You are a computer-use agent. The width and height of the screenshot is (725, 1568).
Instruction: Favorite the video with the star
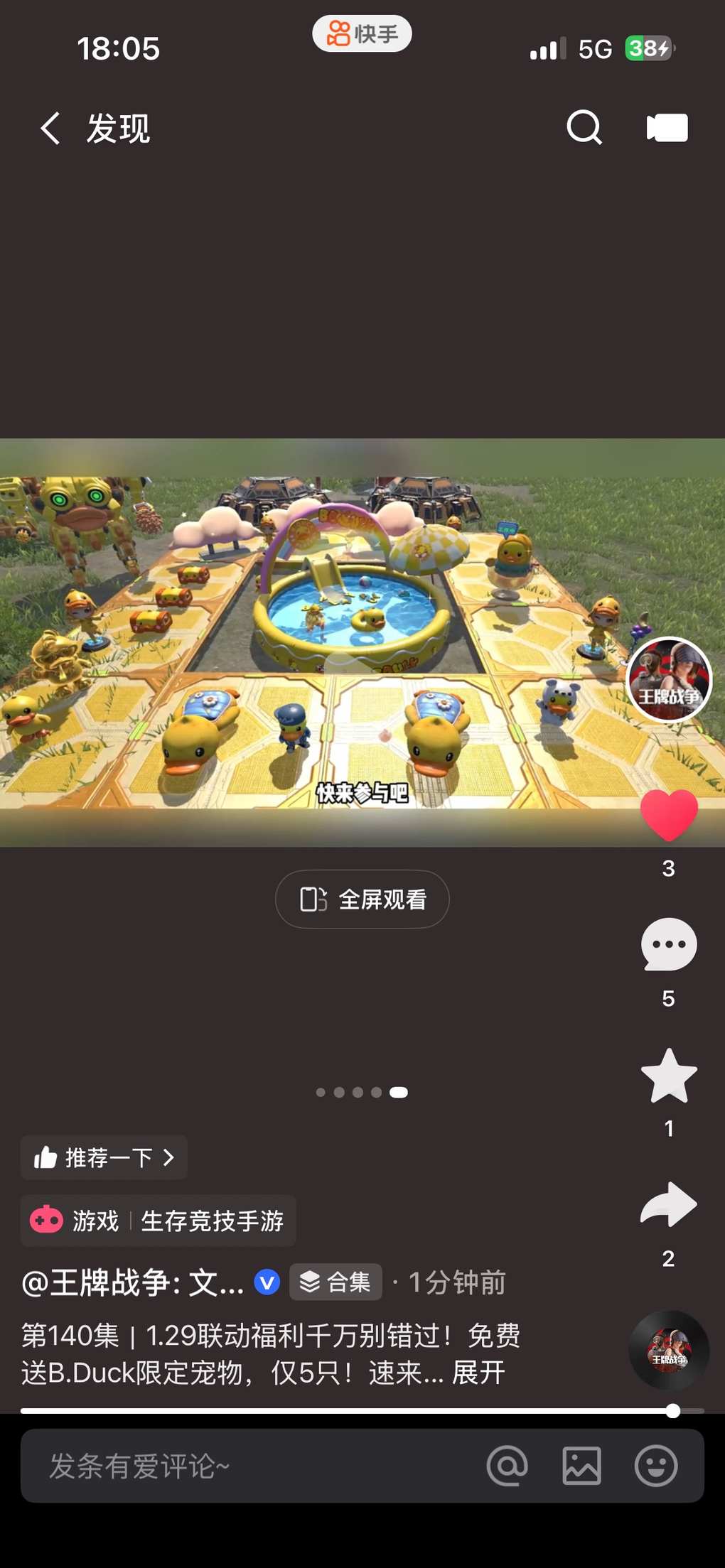click(668, 1076)
